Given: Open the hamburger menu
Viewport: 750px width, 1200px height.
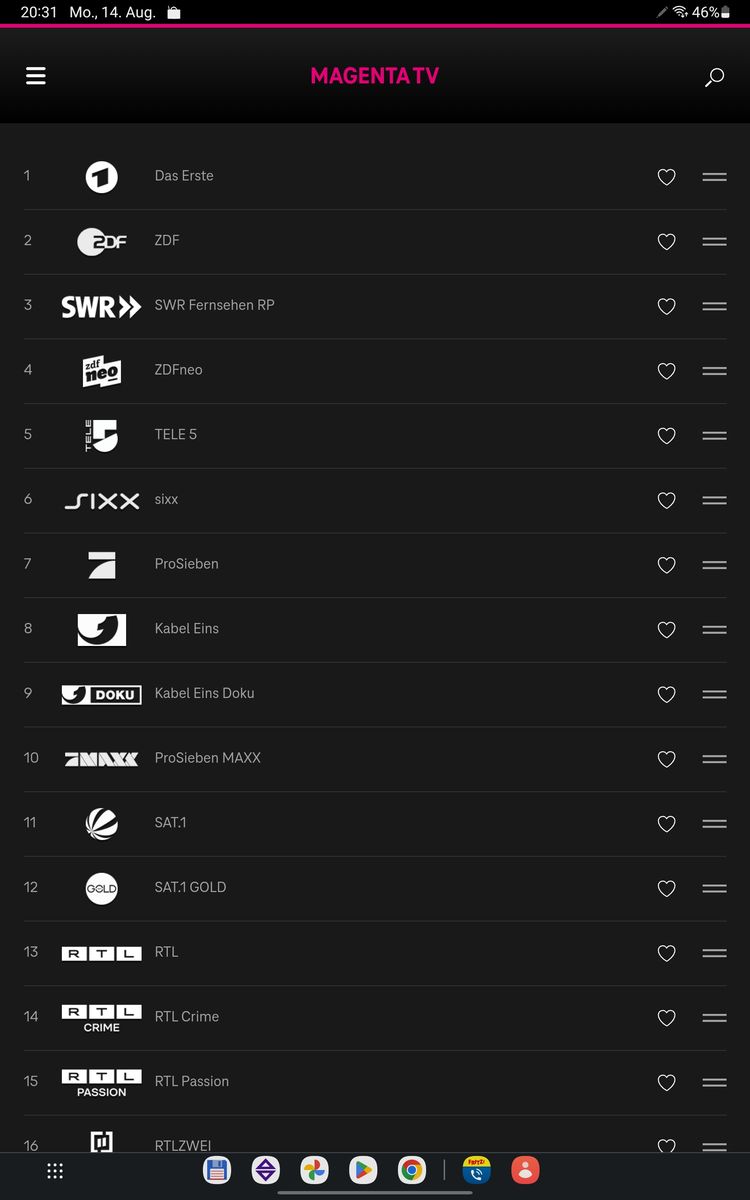Looking at the screenshot, I should (x=36, y=76).
